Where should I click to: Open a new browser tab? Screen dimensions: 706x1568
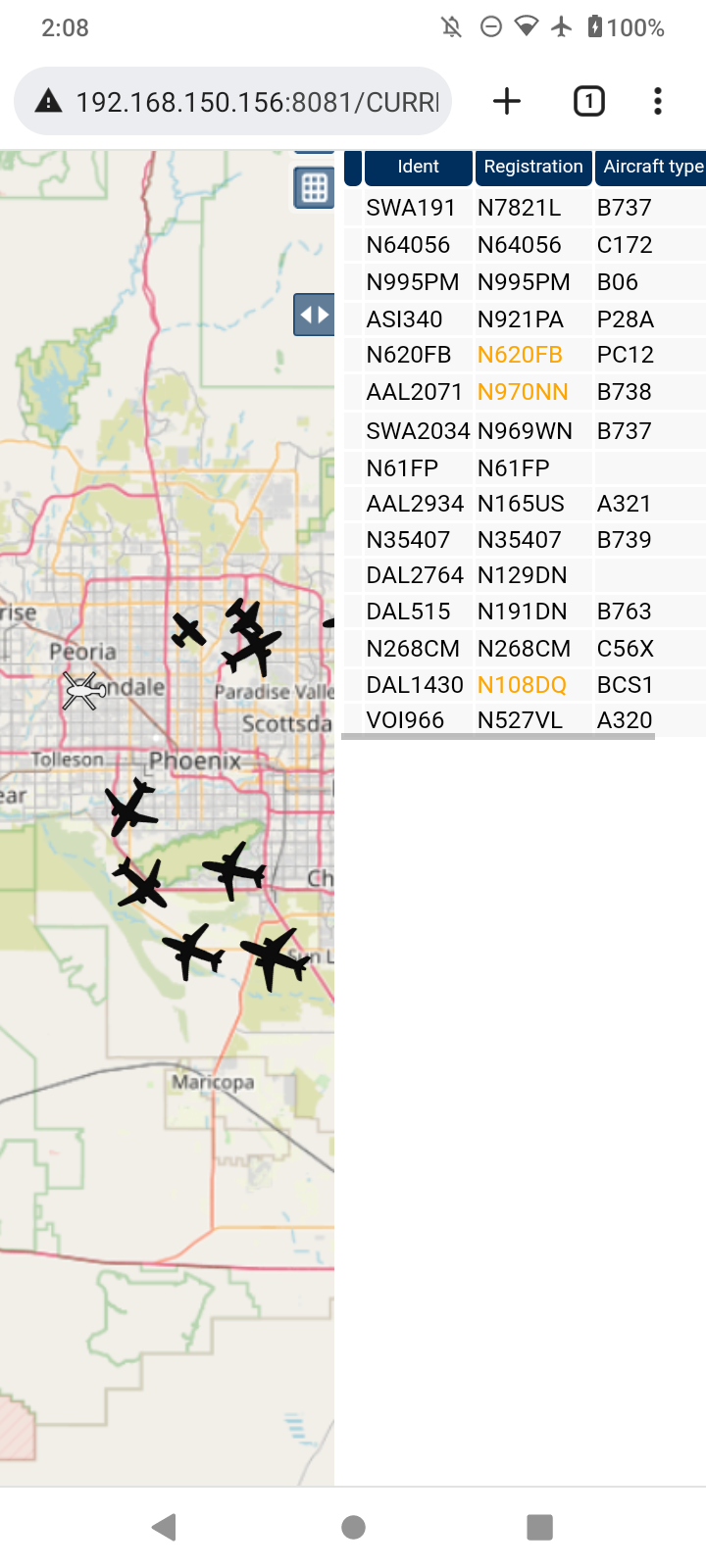pyautogui.click(x=507, y=101)
